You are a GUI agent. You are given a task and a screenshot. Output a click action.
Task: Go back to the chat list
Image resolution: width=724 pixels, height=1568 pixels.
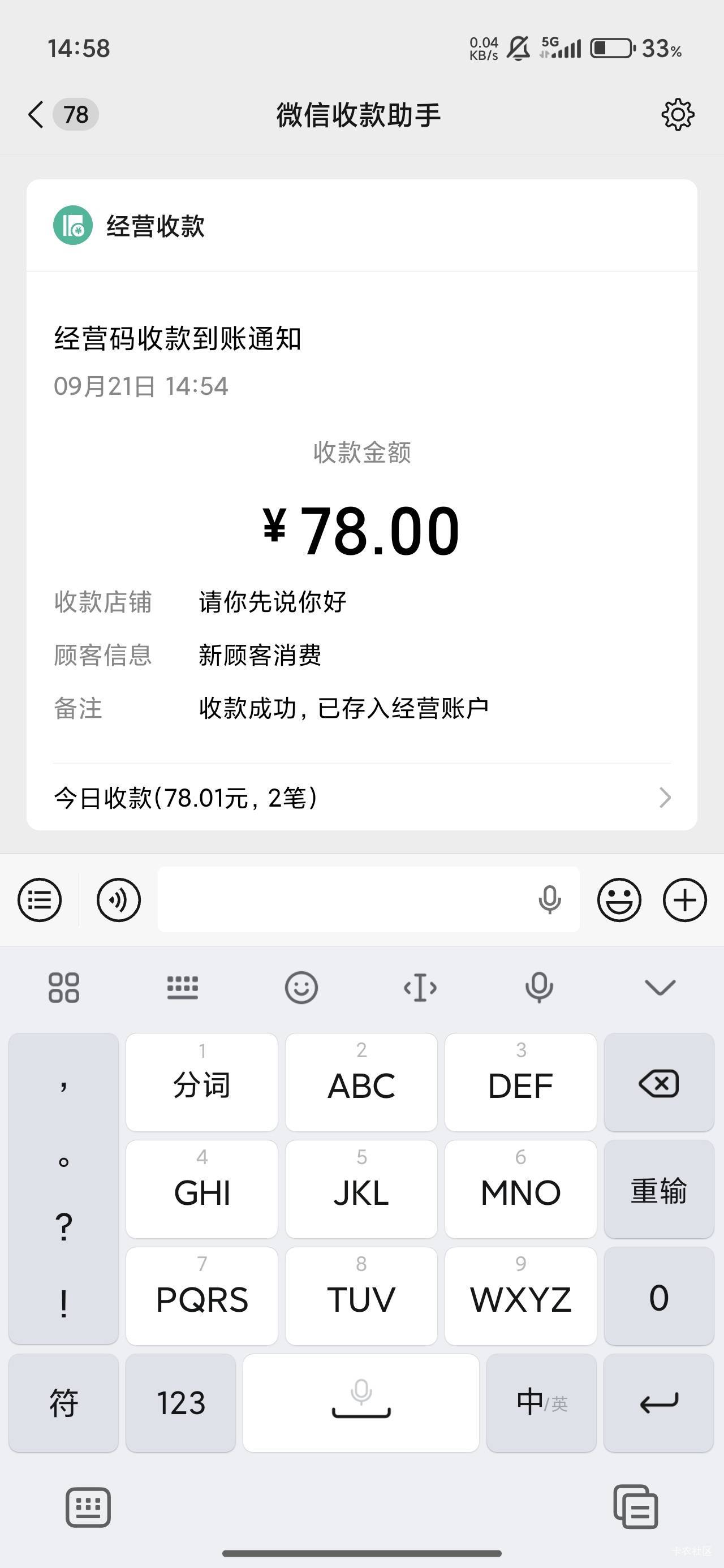pyautogui.click(x=62, y=114)
